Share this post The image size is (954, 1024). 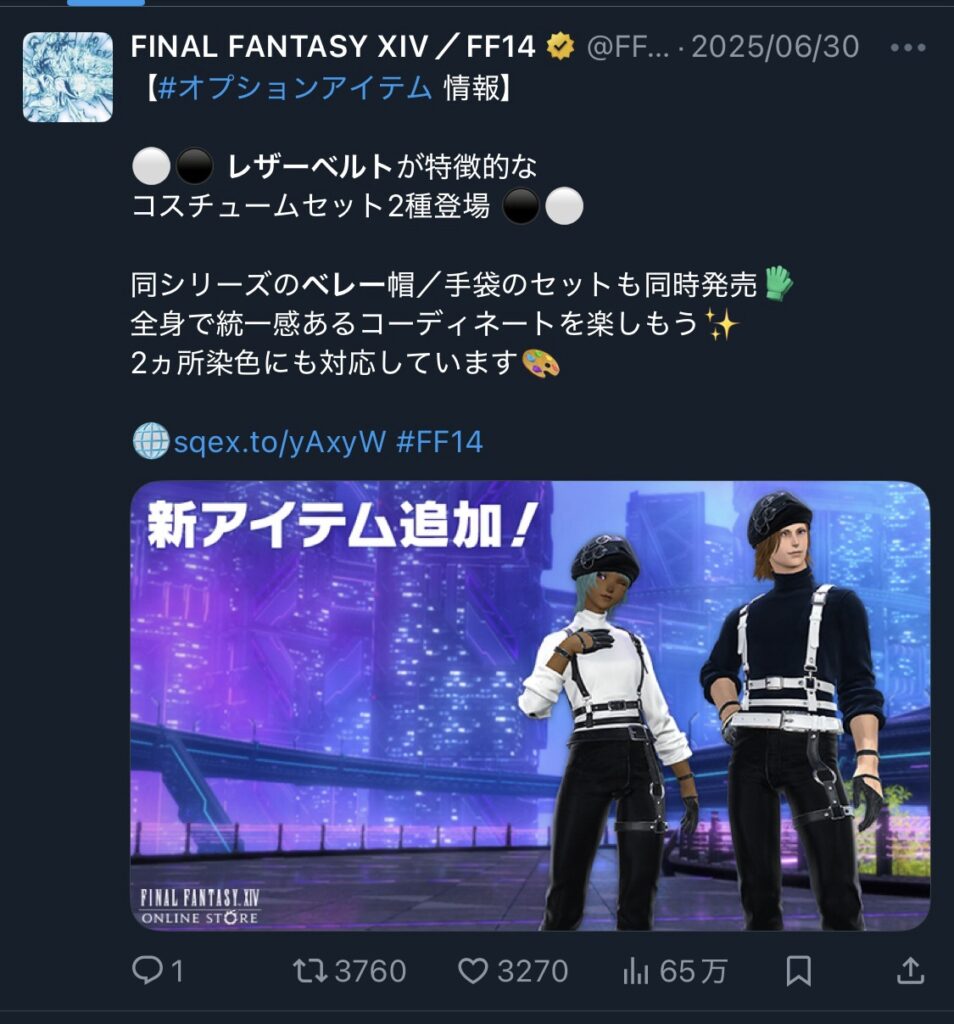[908, 970]
